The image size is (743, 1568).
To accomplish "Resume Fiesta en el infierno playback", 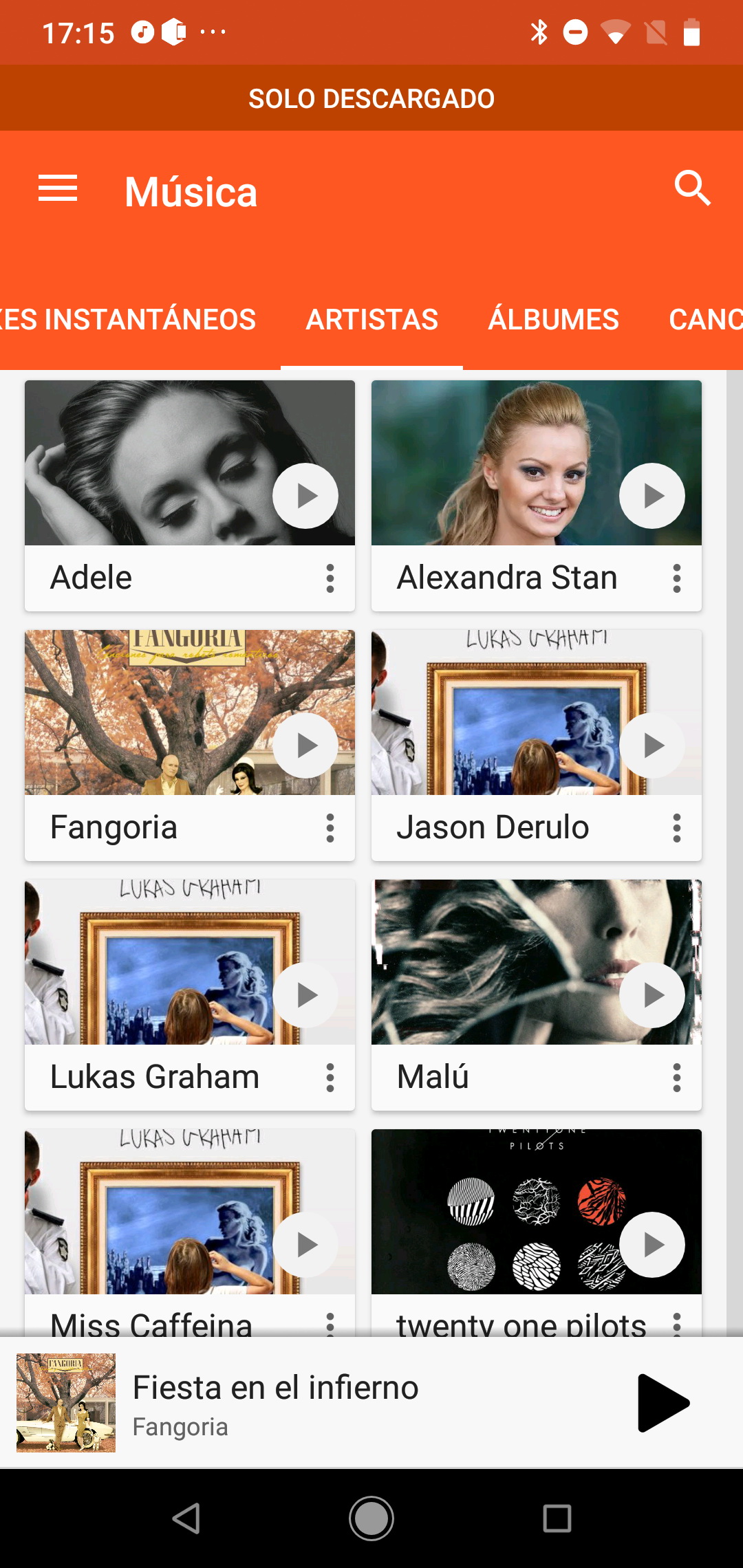I will click(x=663, y=1403).
